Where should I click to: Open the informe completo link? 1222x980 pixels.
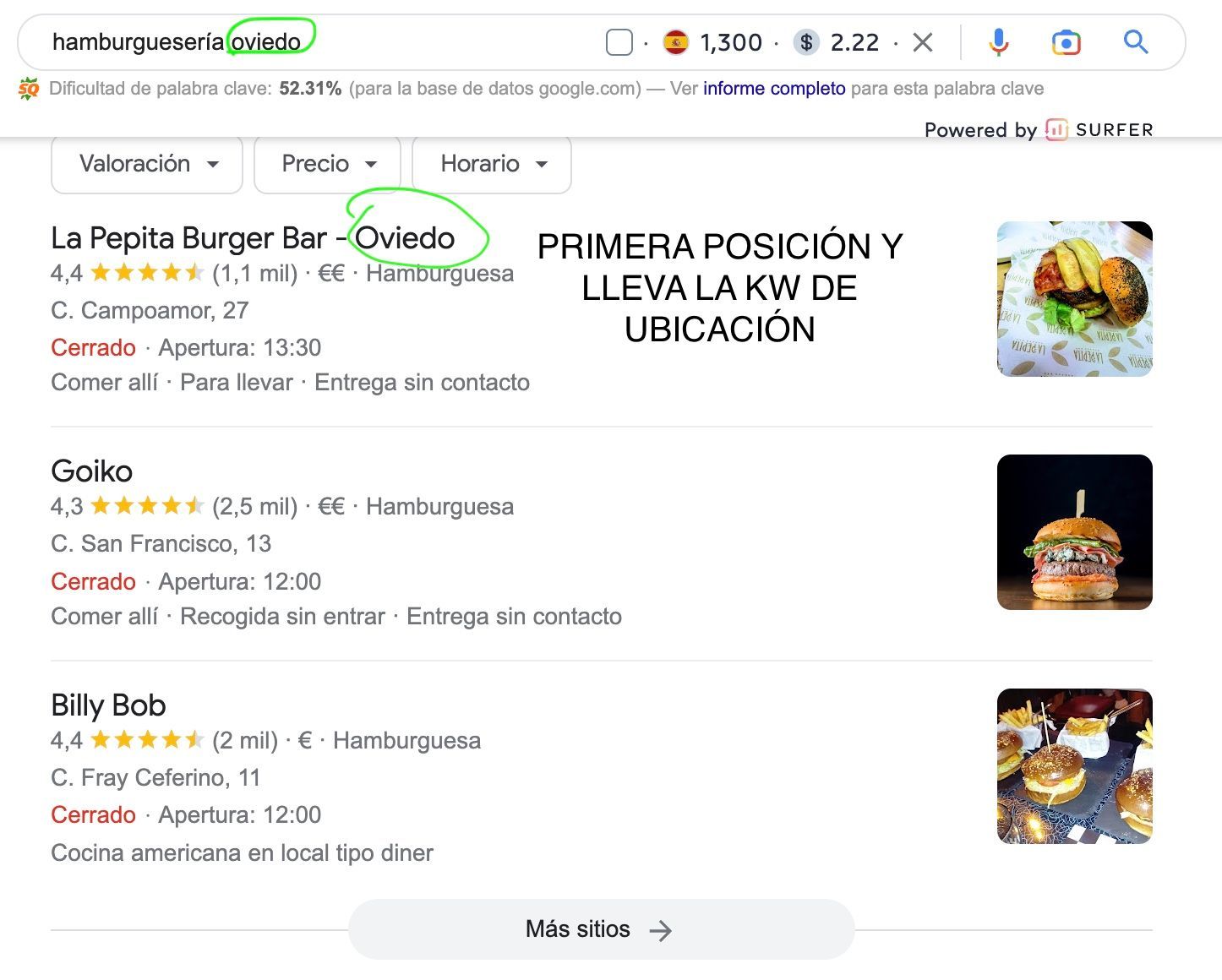(773, 89)
